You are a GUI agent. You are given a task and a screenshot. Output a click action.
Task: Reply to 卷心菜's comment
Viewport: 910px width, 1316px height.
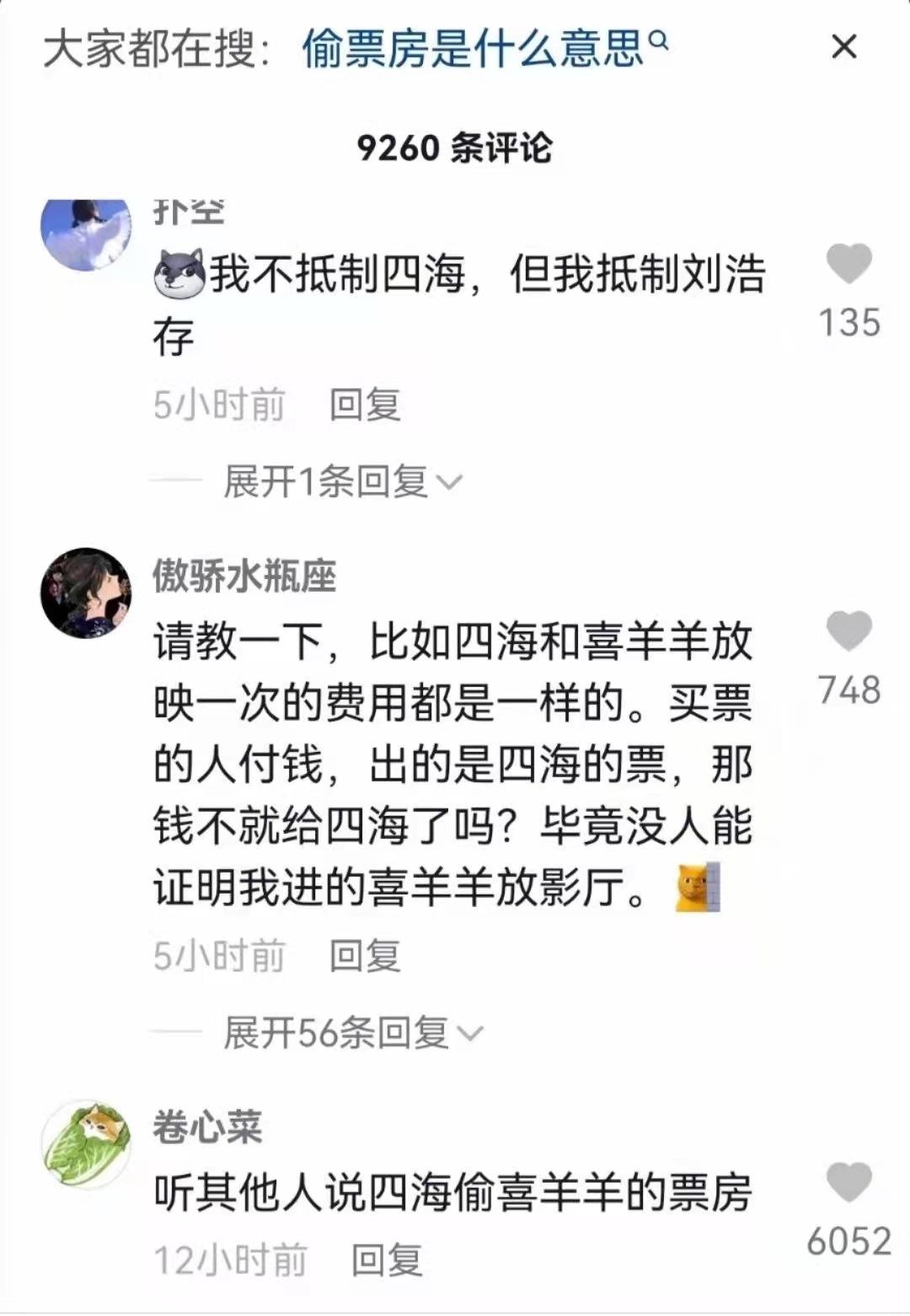[x=386, y=1261]
